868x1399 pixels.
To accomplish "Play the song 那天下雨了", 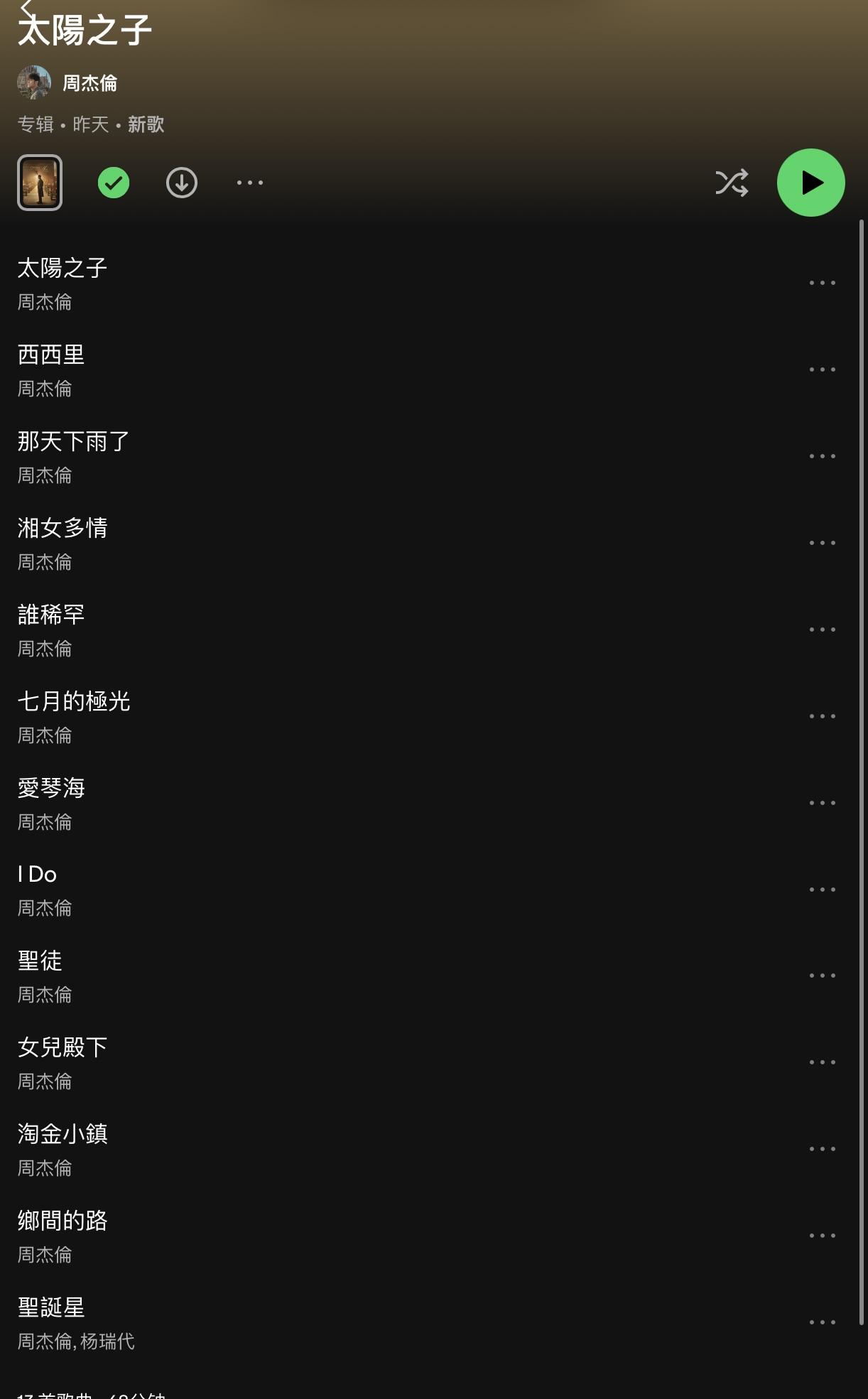I will tap(74, 442).
